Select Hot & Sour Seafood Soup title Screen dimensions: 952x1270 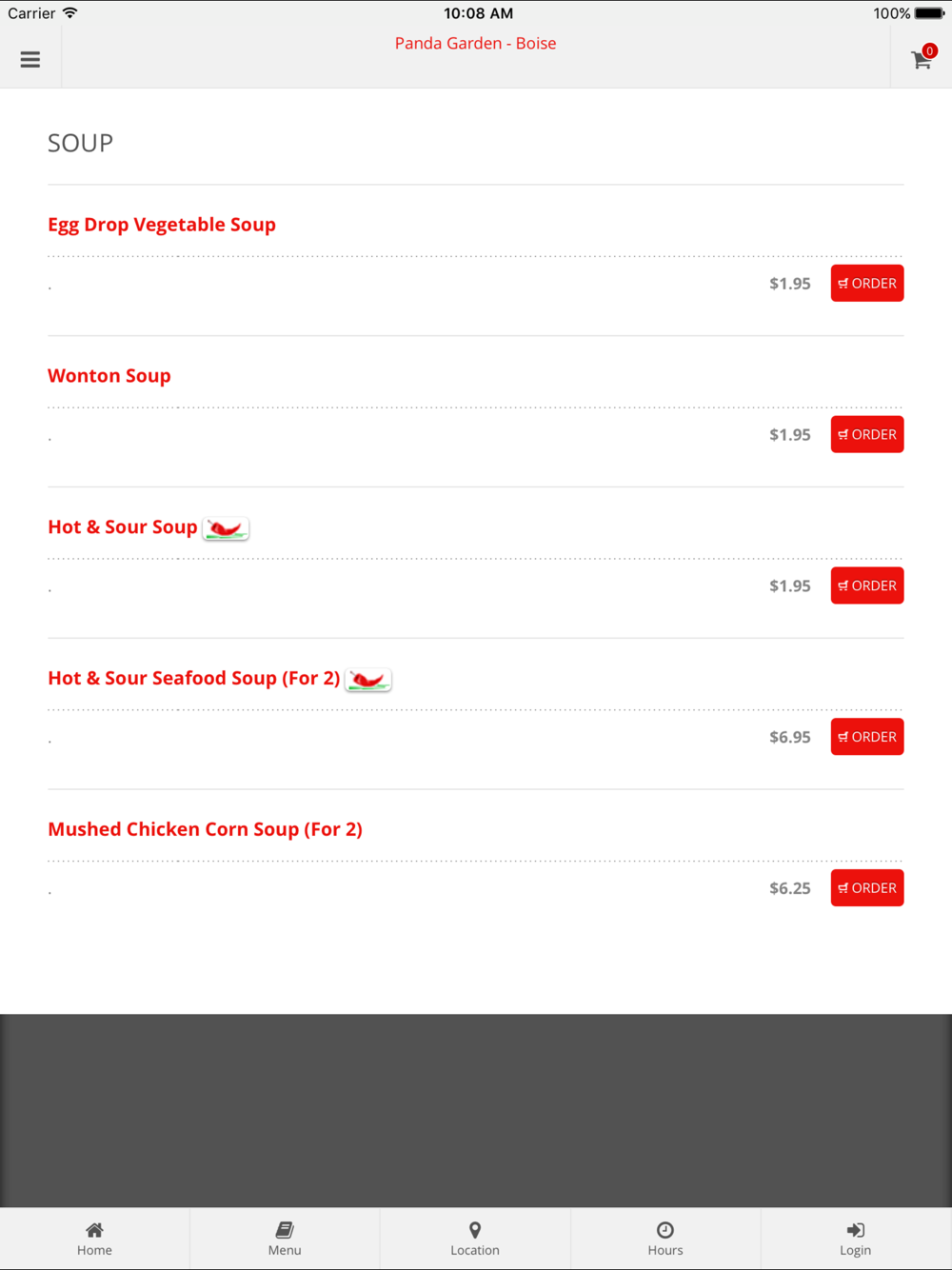193,679
